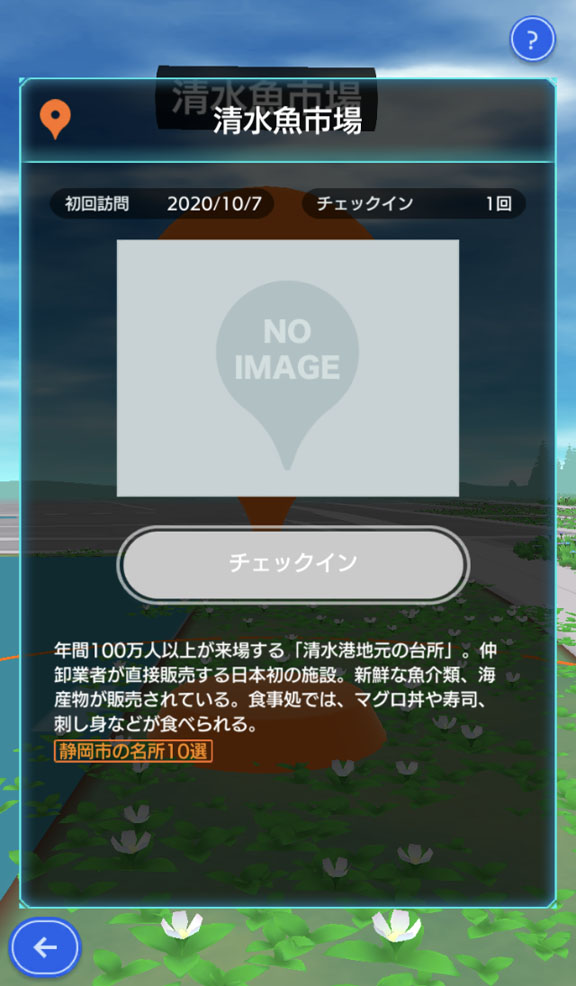Tap the チェックイン button
This screenshot has width=576, height=986.
point(293,564)
